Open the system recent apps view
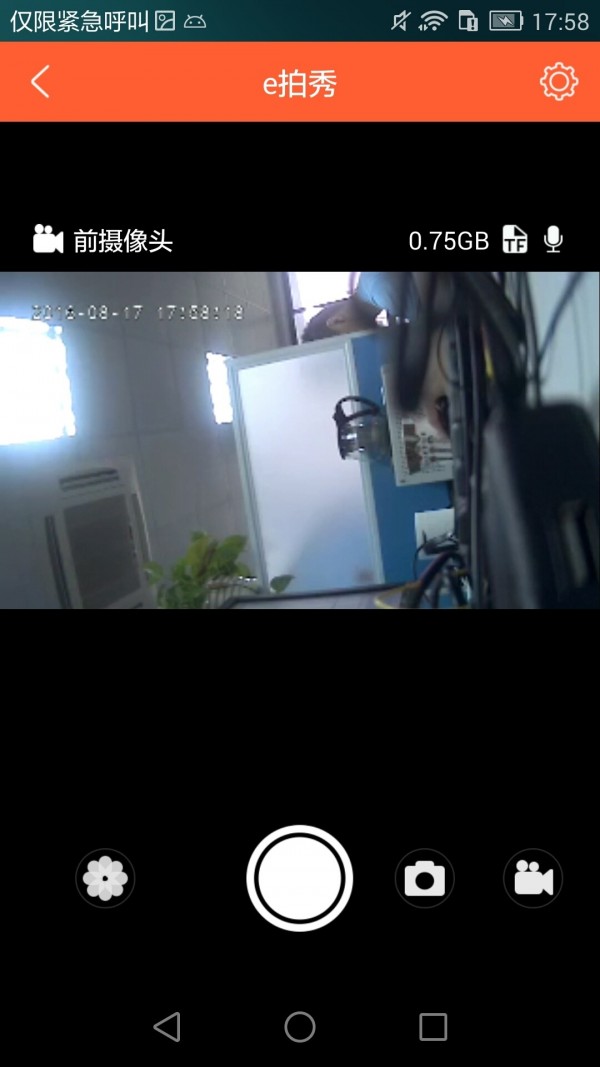This screenshot has height=1067, width=600. point(432,1026)
